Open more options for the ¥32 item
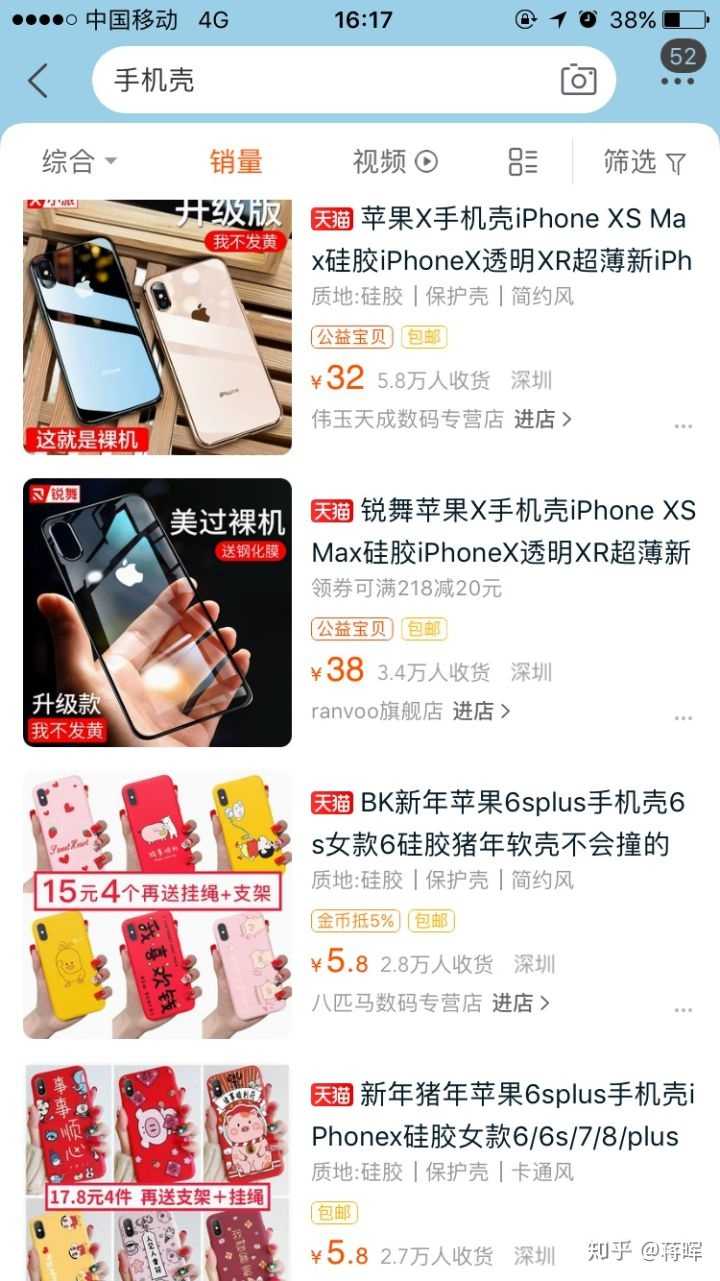720x1281 pixels. (683, 426)
